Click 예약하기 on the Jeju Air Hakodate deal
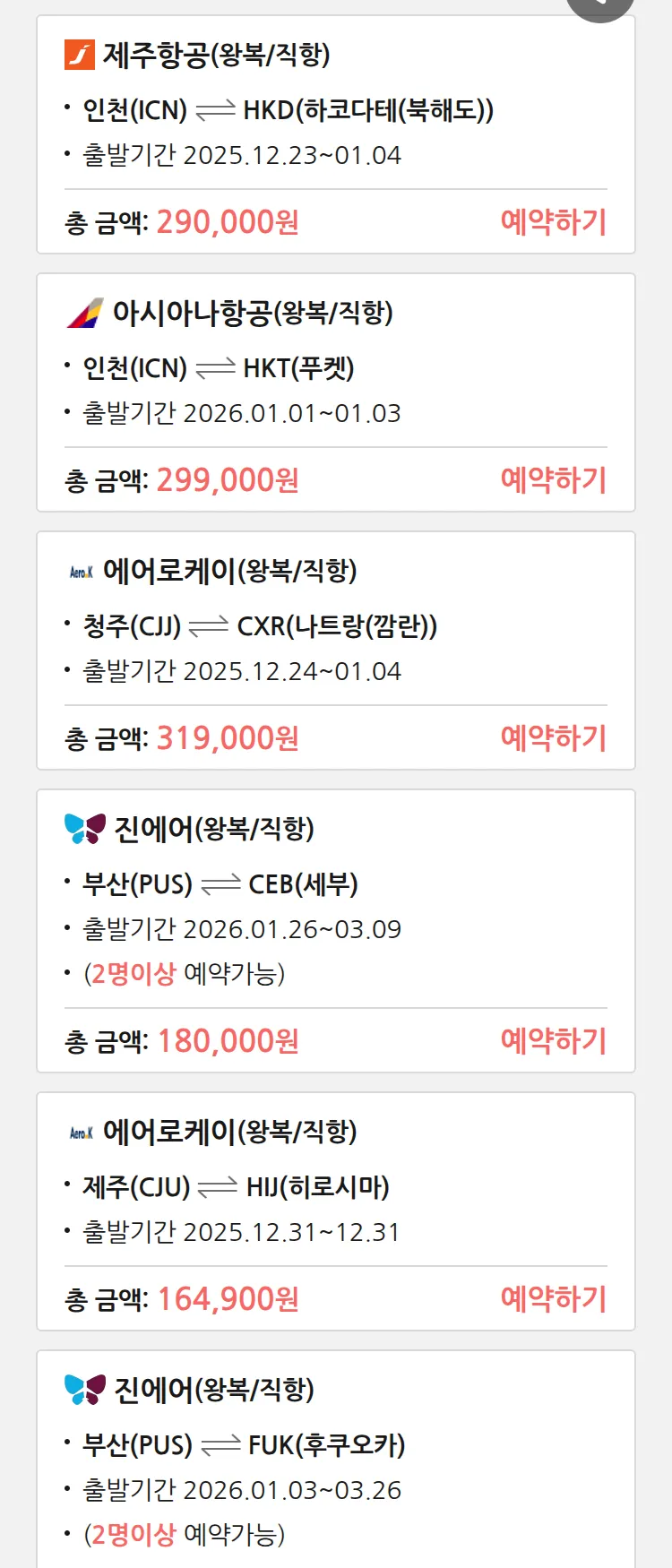 [554, 220]
